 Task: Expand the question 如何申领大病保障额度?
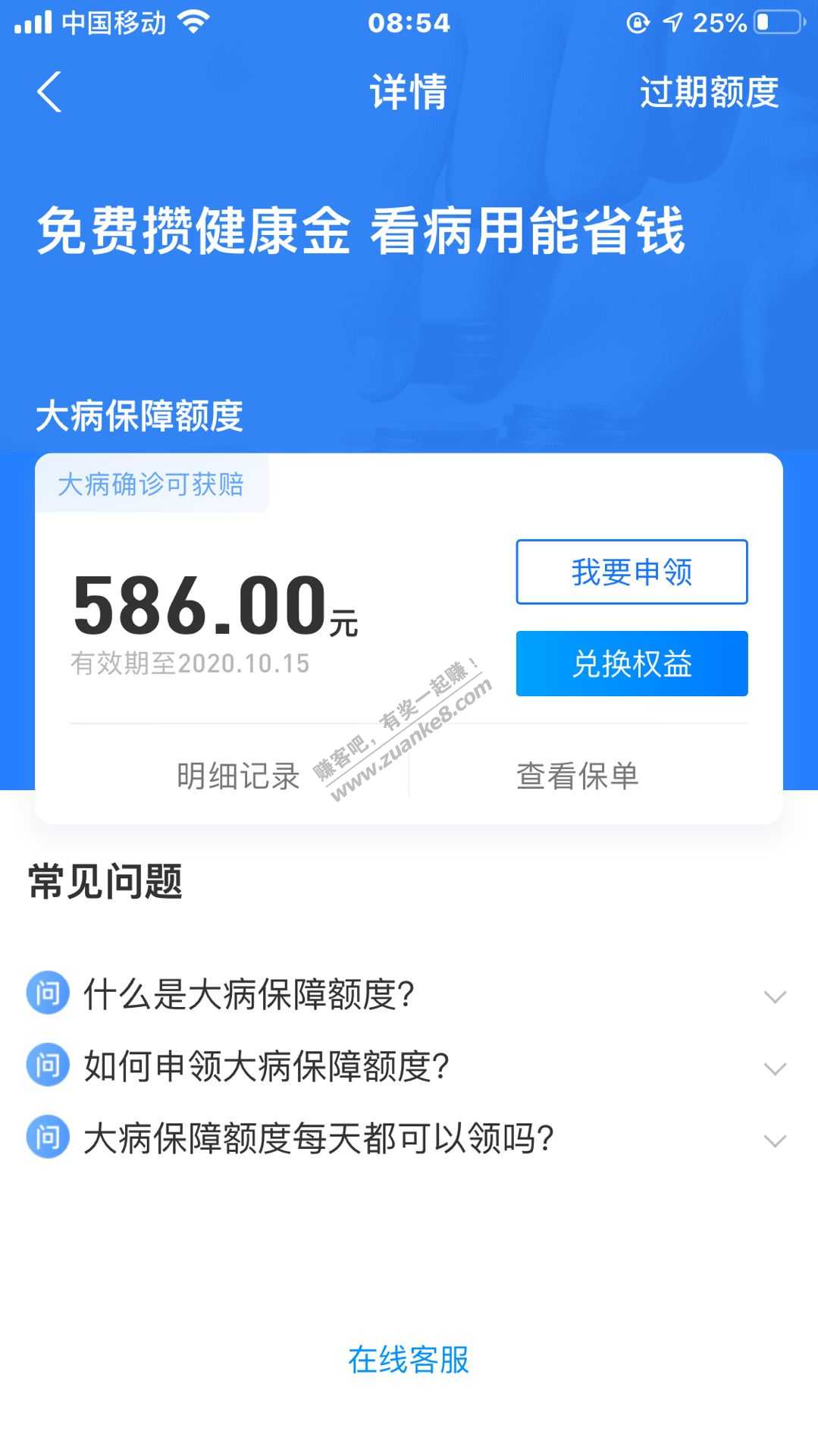click(x=408, y=1066)
